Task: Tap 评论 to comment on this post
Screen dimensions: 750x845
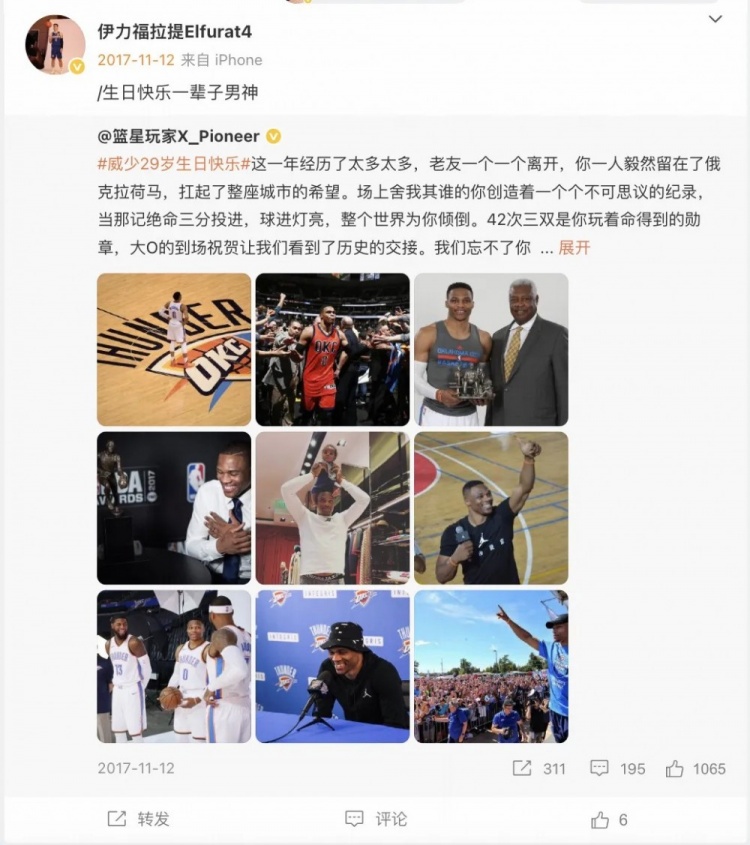Action: click(376, 819)
